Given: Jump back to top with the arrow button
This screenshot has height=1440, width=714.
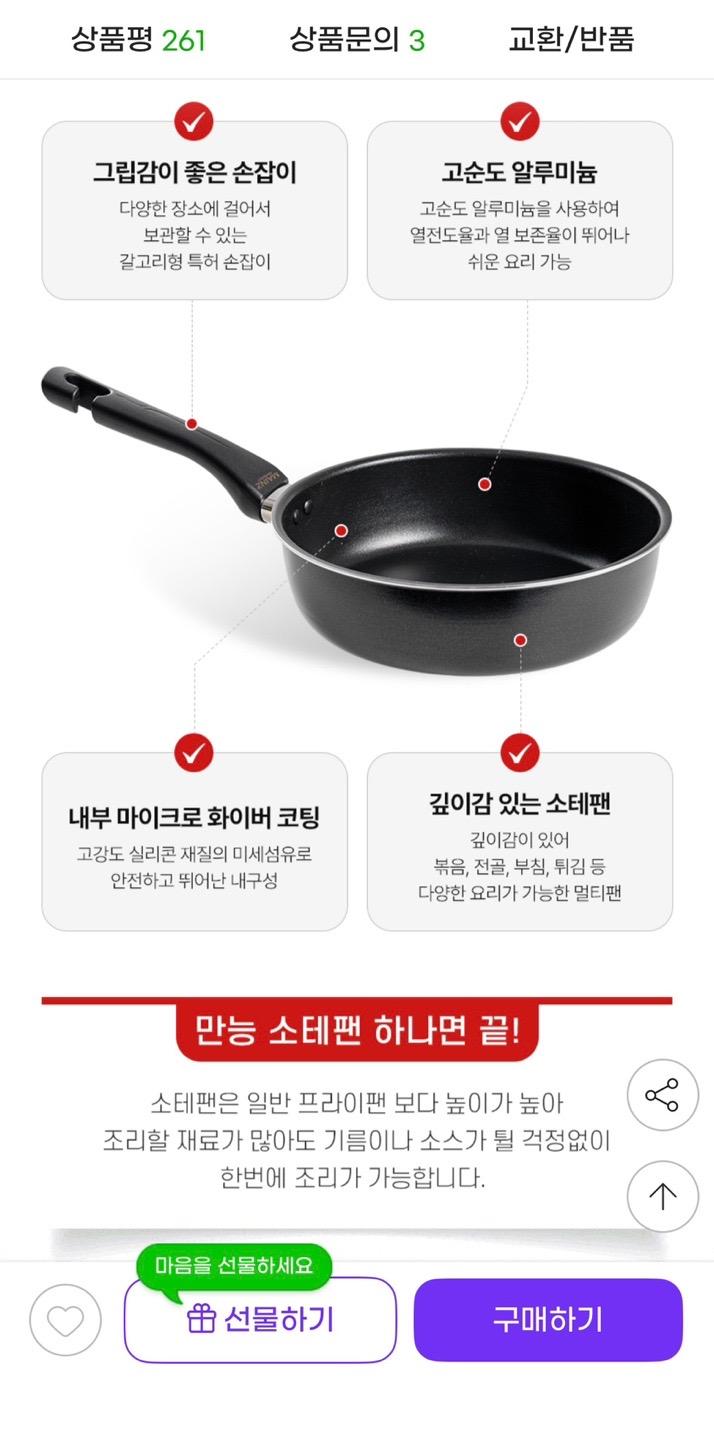Looking at the screenshot, I should [x=662, y=1196].
